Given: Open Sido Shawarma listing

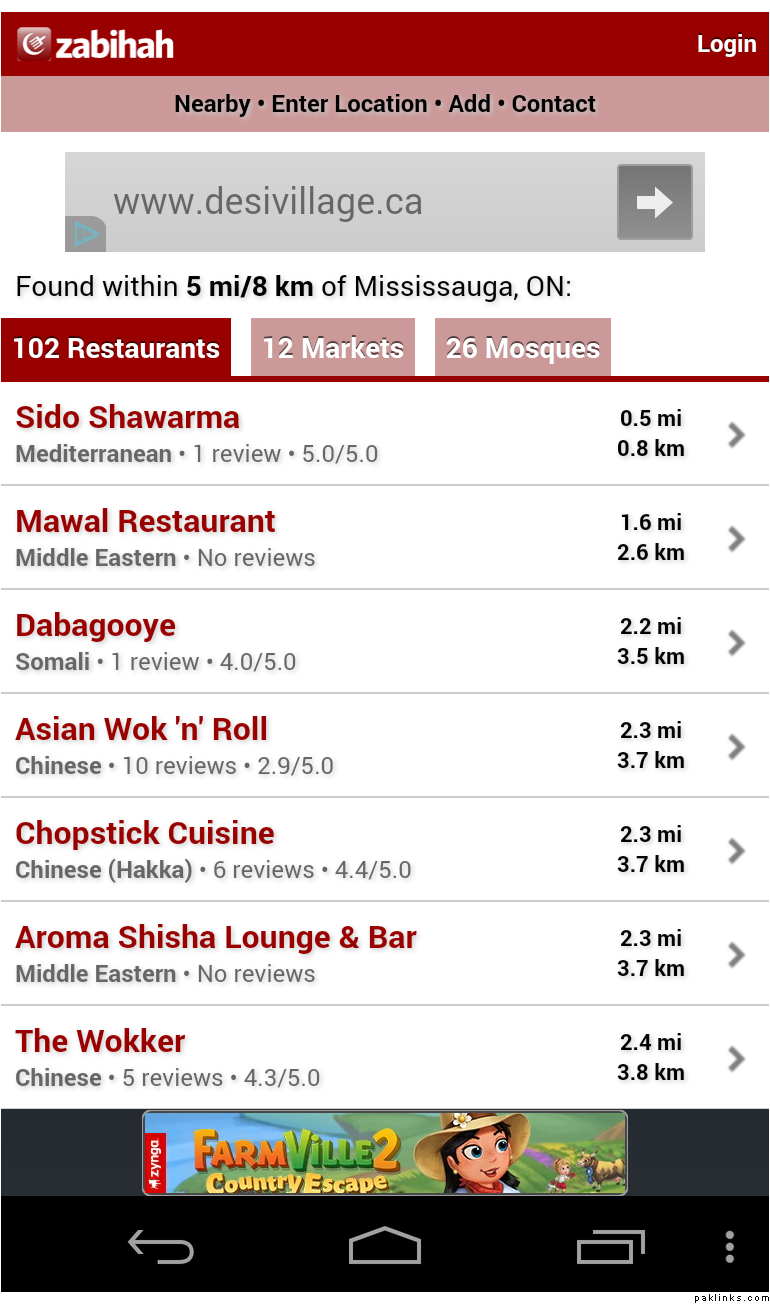Looking at the screenshot, I should coord(128,418).
